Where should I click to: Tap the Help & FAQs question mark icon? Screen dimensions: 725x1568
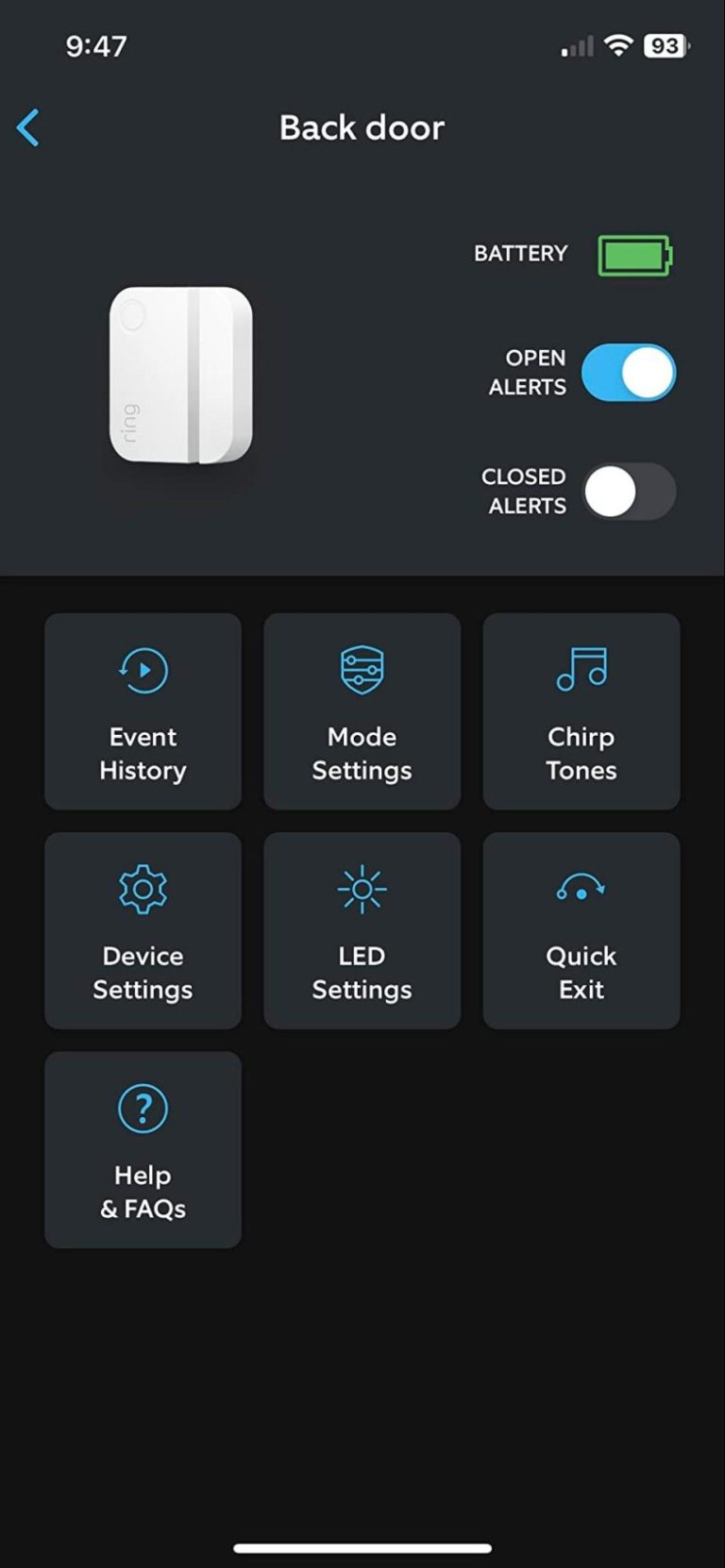click(143, 1109)
